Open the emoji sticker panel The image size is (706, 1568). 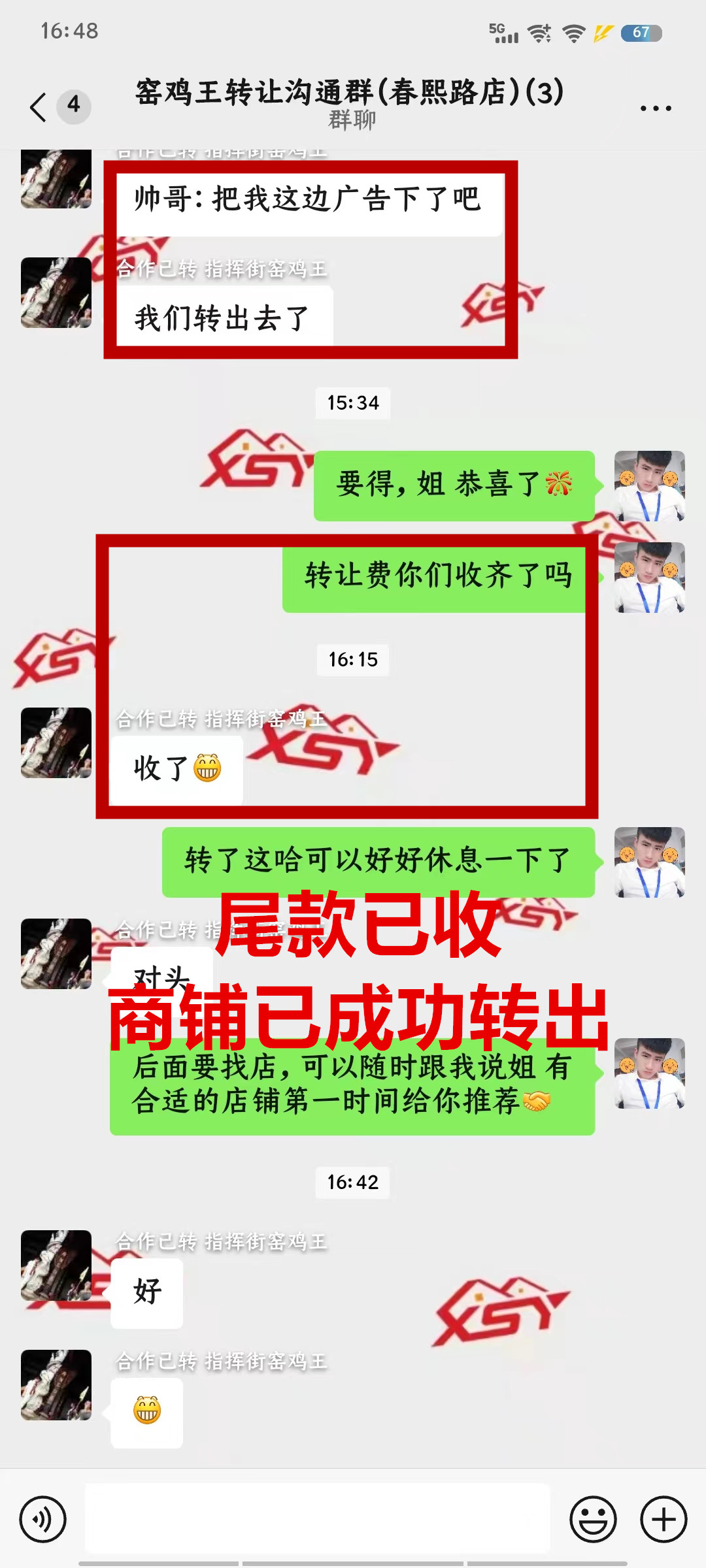pyautogui.click(x=593, y=1519)
